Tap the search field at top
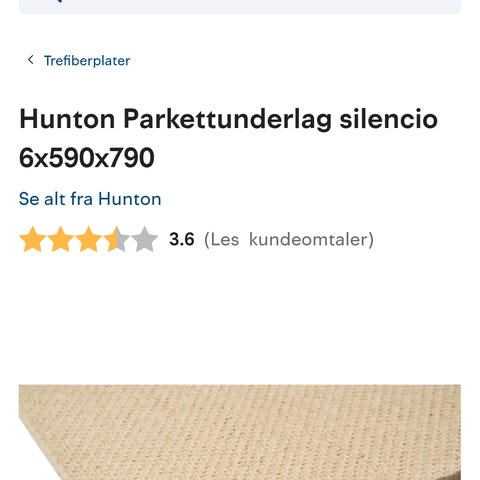Viewport: 480px width, 480px height. (x=240, y=6)
